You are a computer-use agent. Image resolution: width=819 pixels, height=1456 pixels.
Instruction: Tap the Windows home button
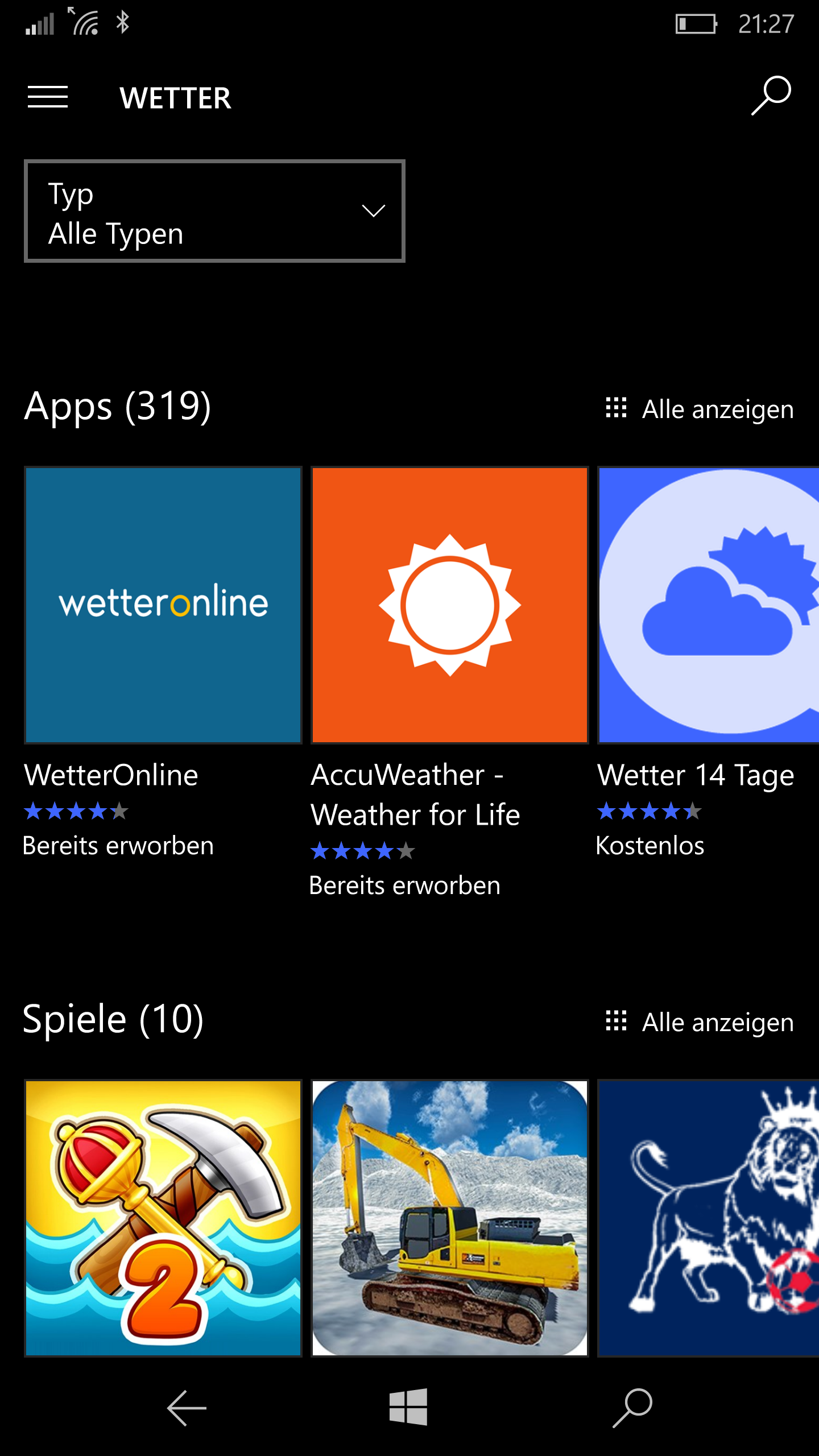coord(408,1407)
